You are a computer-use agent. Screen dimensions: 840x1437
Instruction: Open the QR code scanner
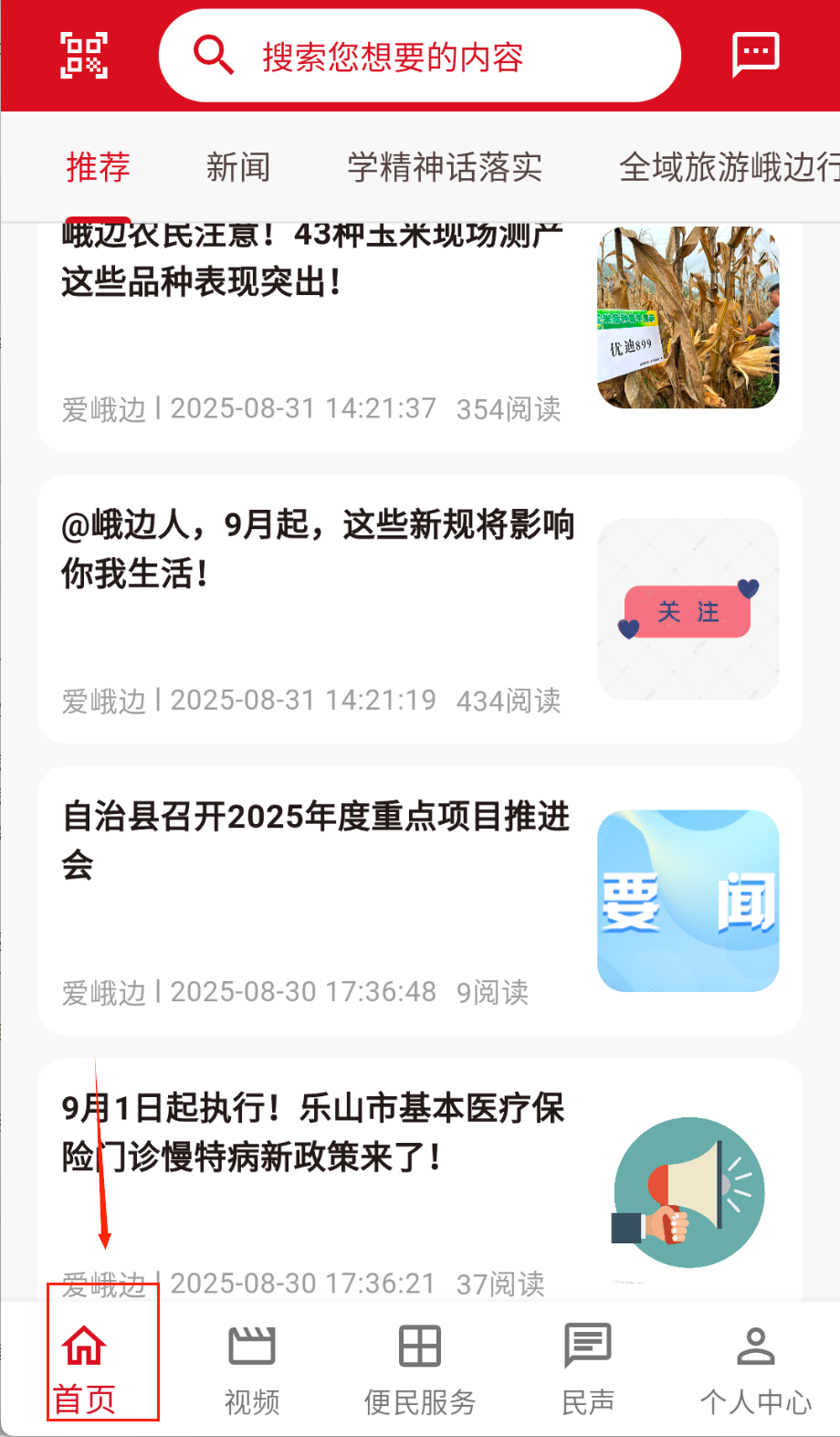point(83,55)
